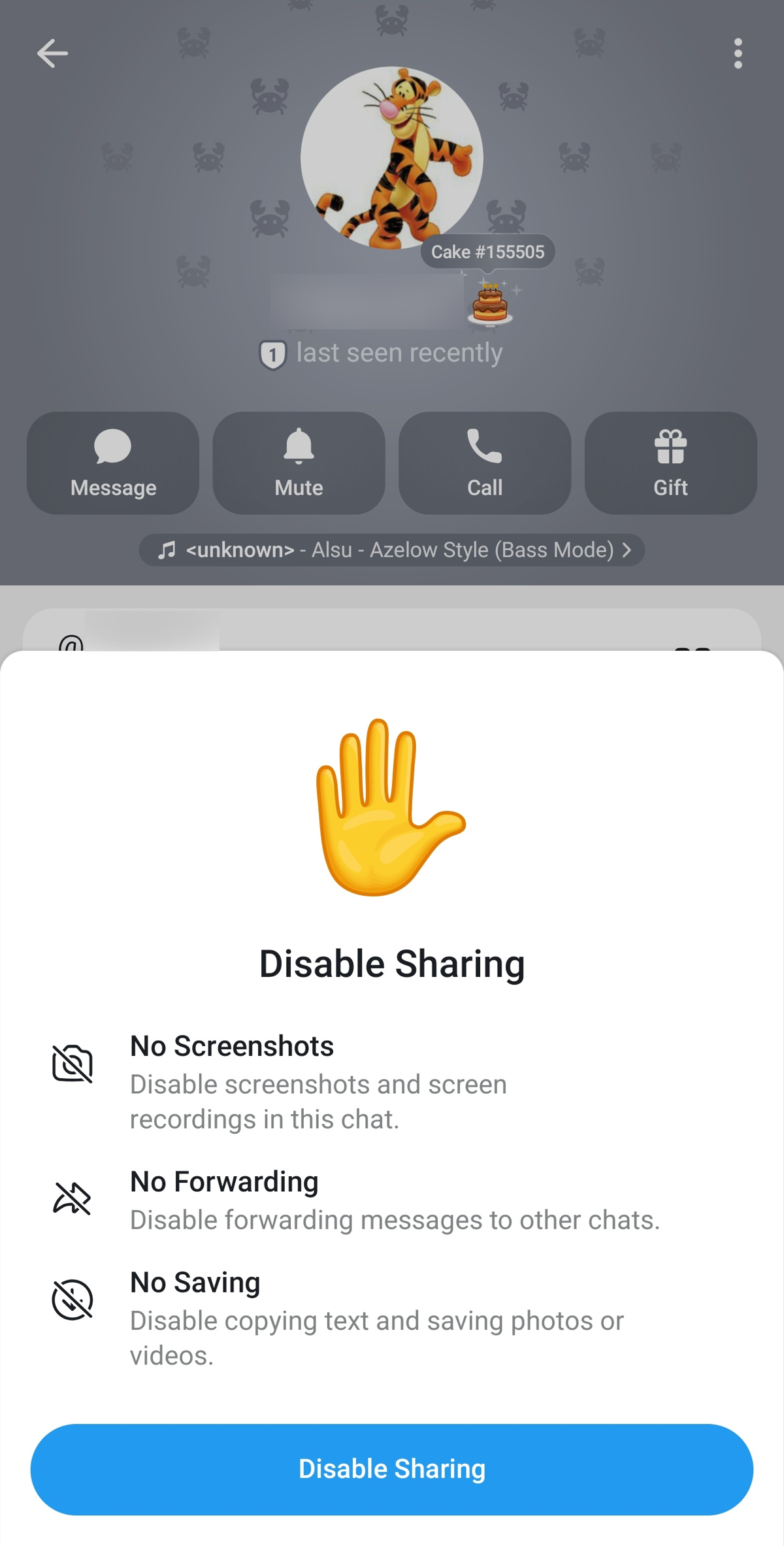Open the Cake #155505 gift badge

point(487,252)
